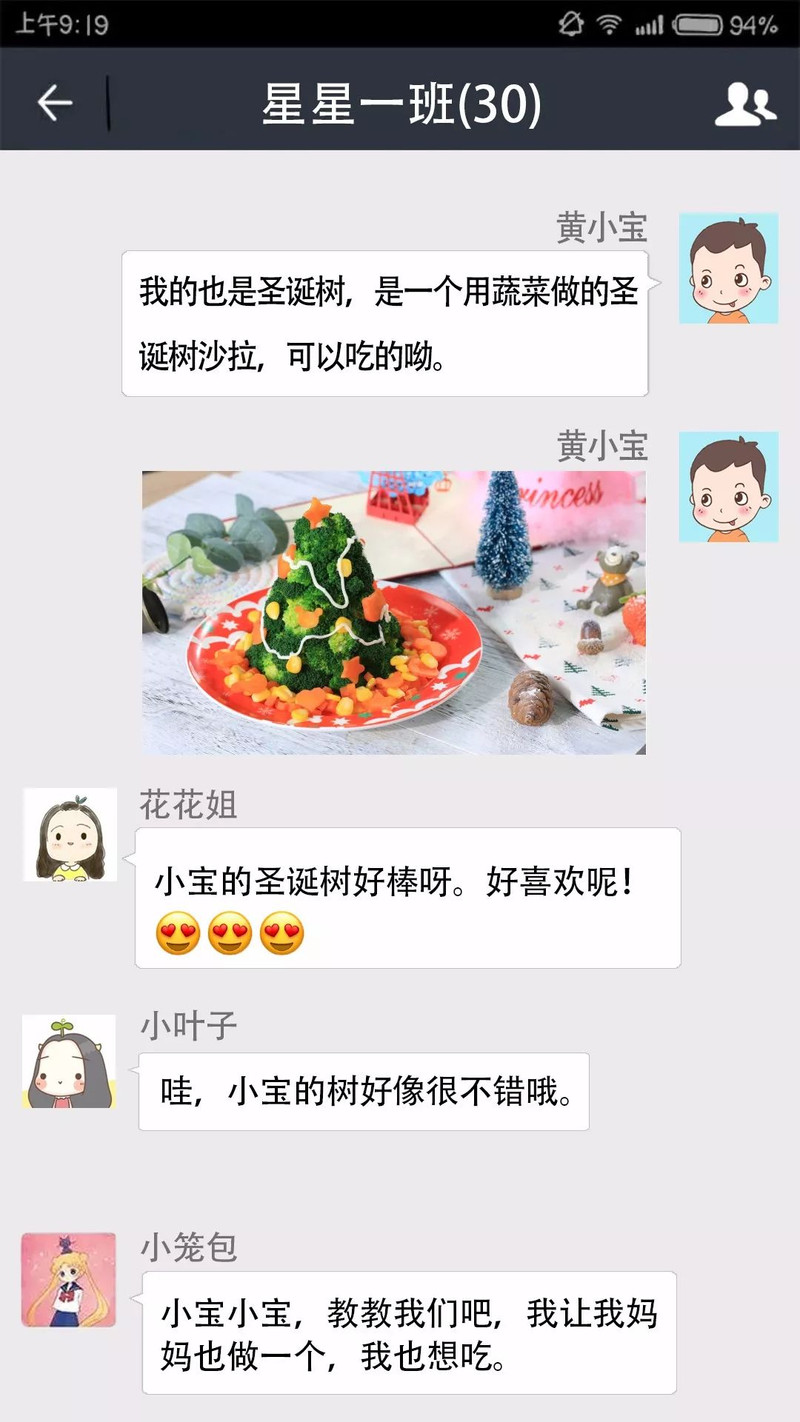View the broccoli Christmas tree photo message
This screenshot has width=800, height=1422.
(393, 612)
